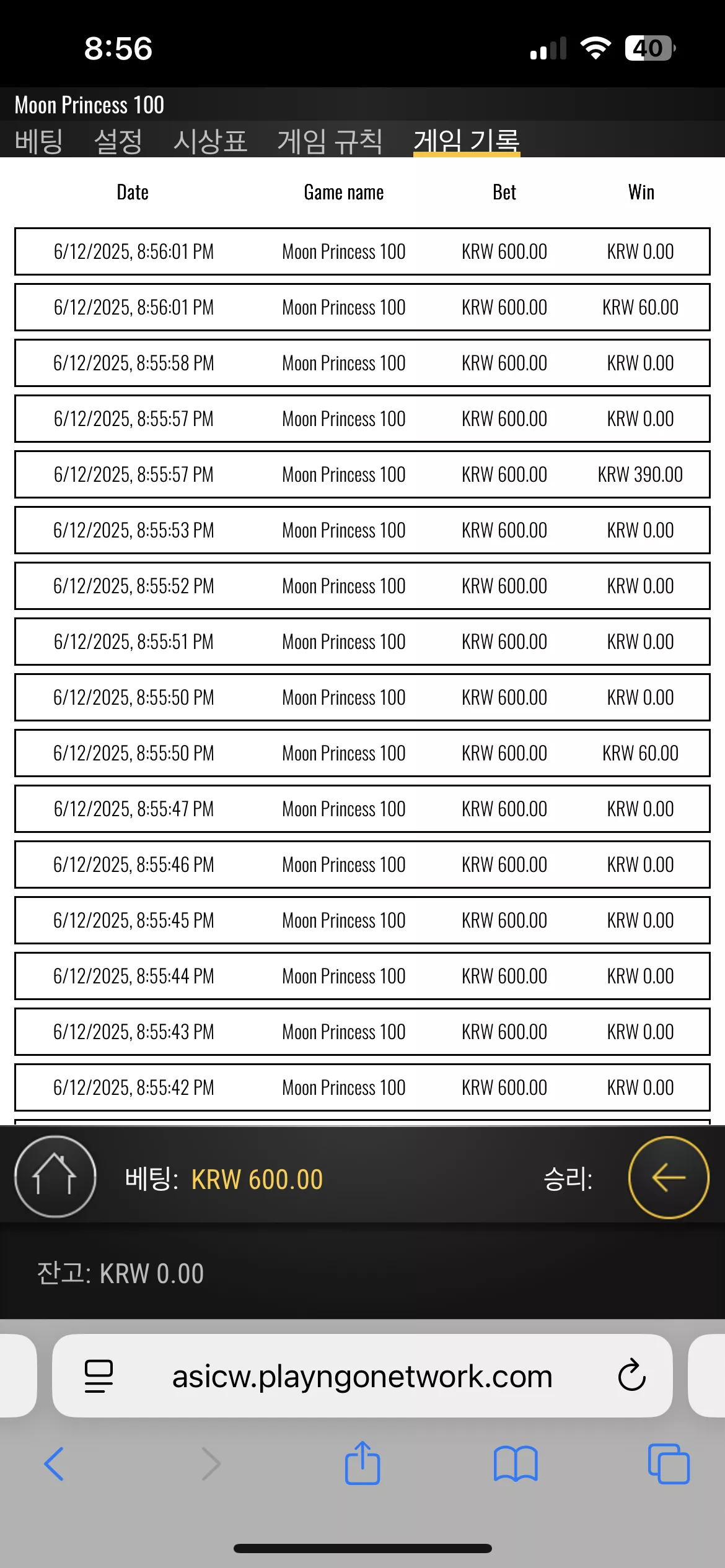The width and height of the screenshot is (725, 1568).
Task: Share this page
Action: [362, 1463]
